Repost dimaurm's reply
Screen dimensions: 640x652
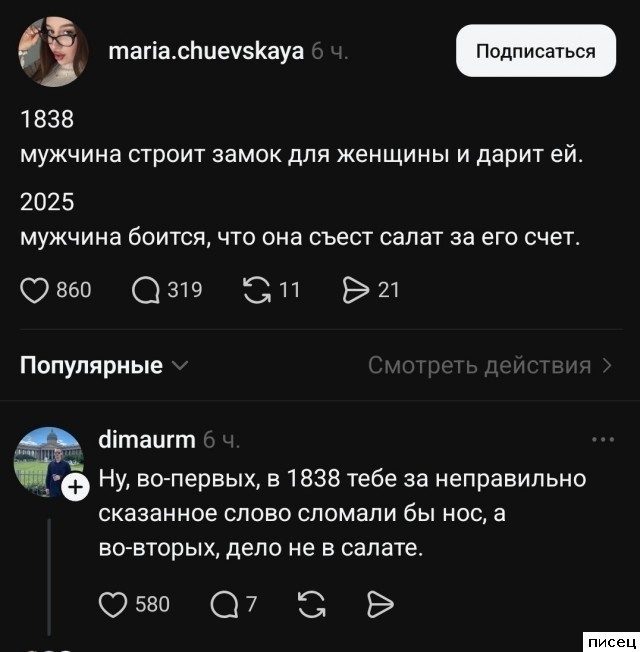pos(310,603)
